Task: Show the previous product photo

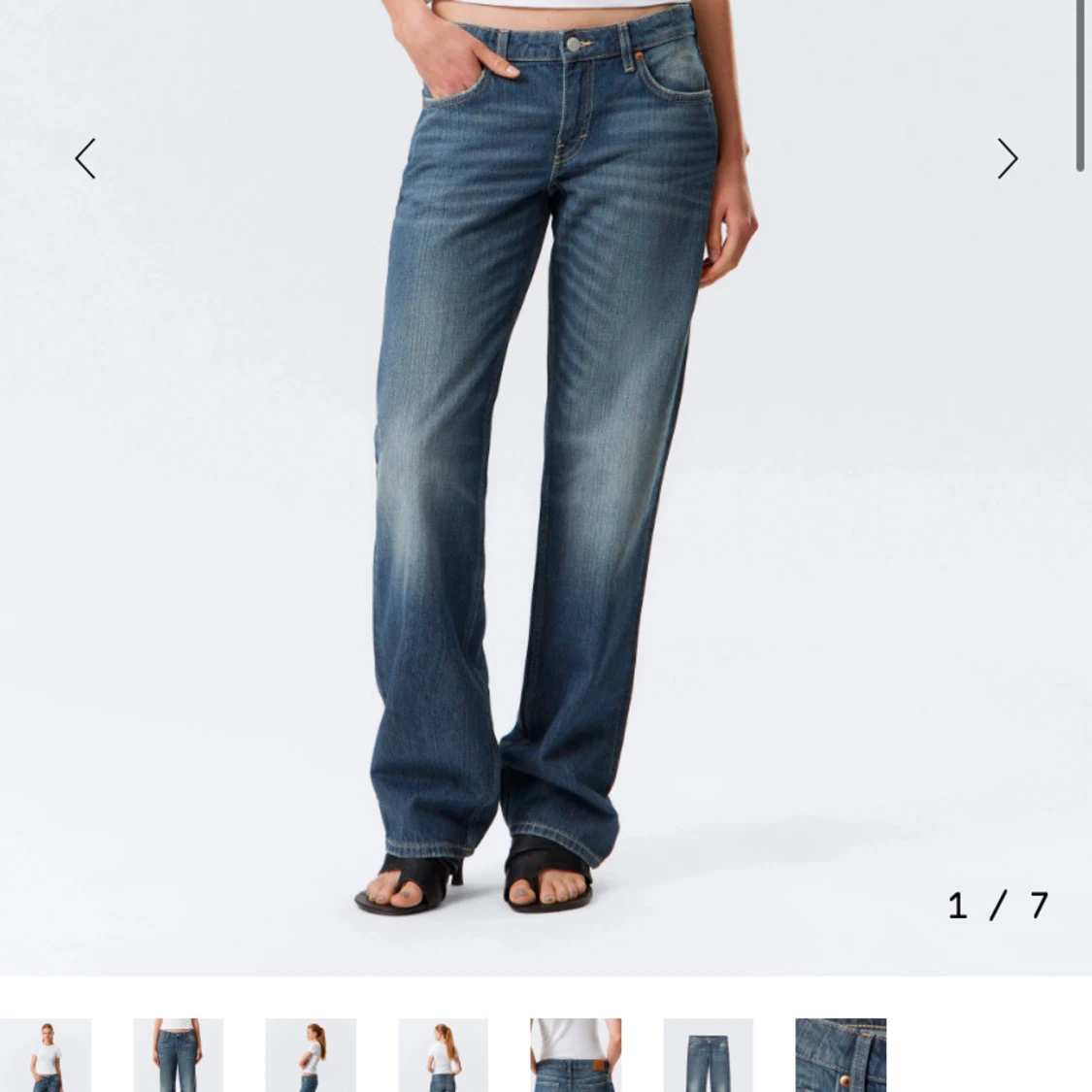Action: point(85,158)
